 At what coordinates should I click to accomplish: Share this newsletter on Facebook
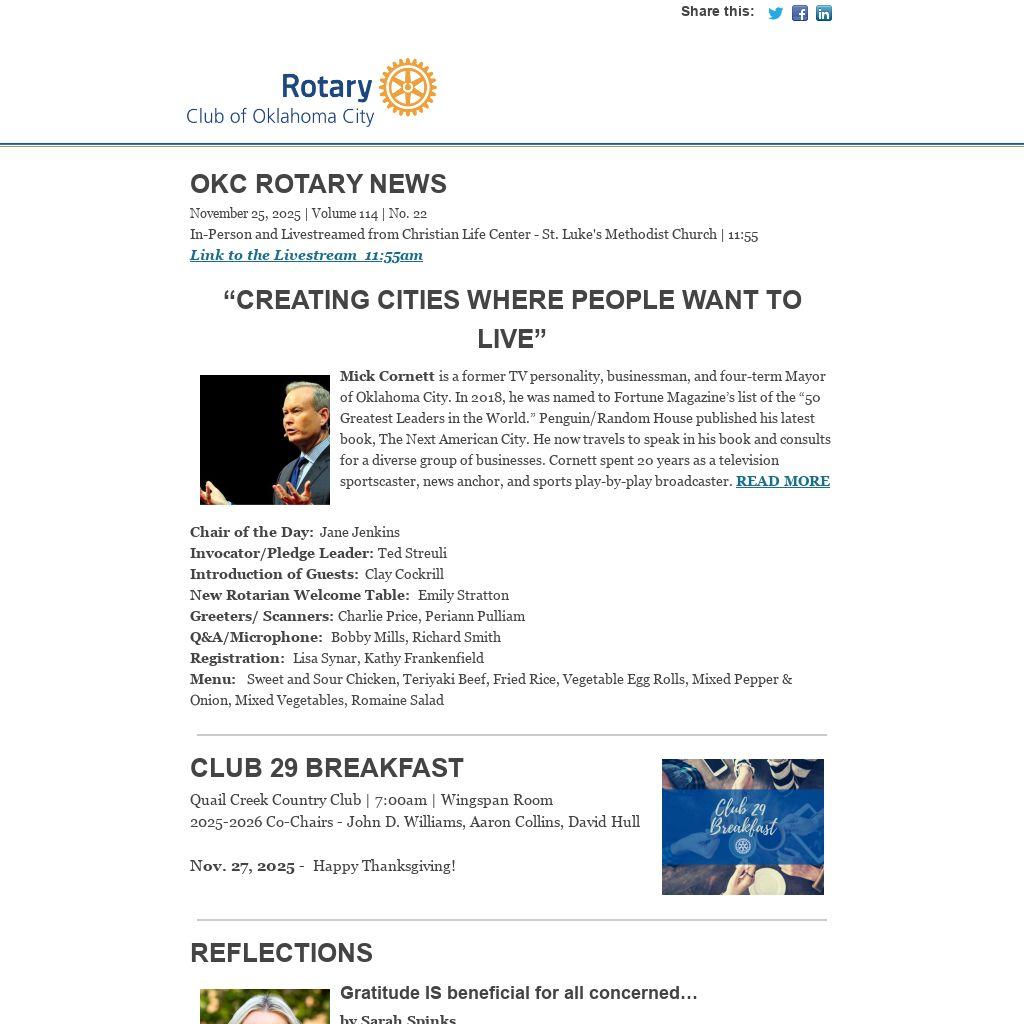(x=800, y=13)
